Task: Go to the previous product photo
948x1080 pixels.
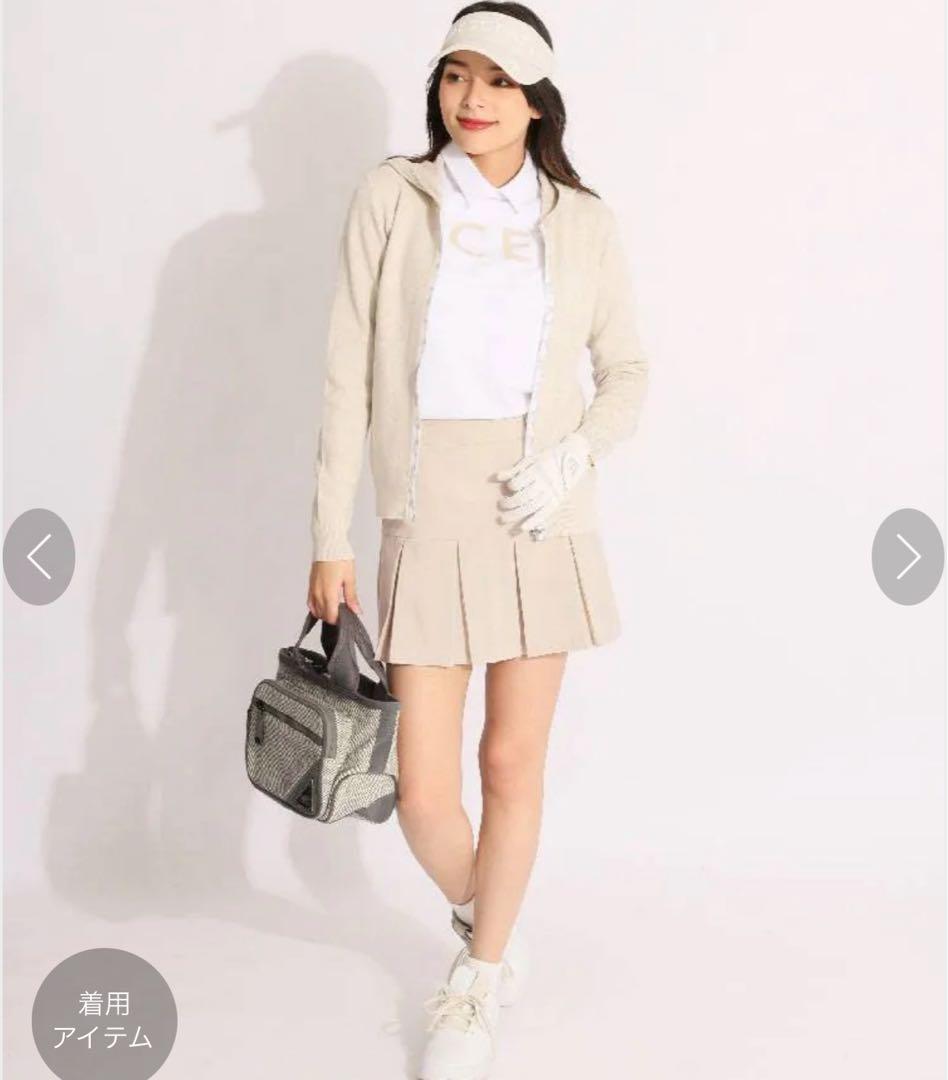Action: point(39,557)
